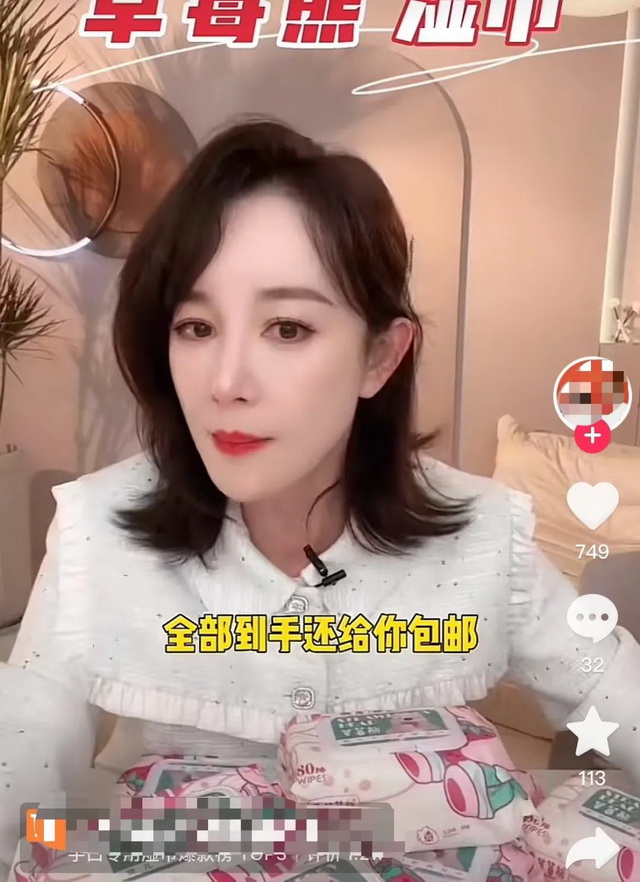This screenshot has height=882, width=640.
Task: Follow the creator with the plus button
Action: tap(592, 436)
